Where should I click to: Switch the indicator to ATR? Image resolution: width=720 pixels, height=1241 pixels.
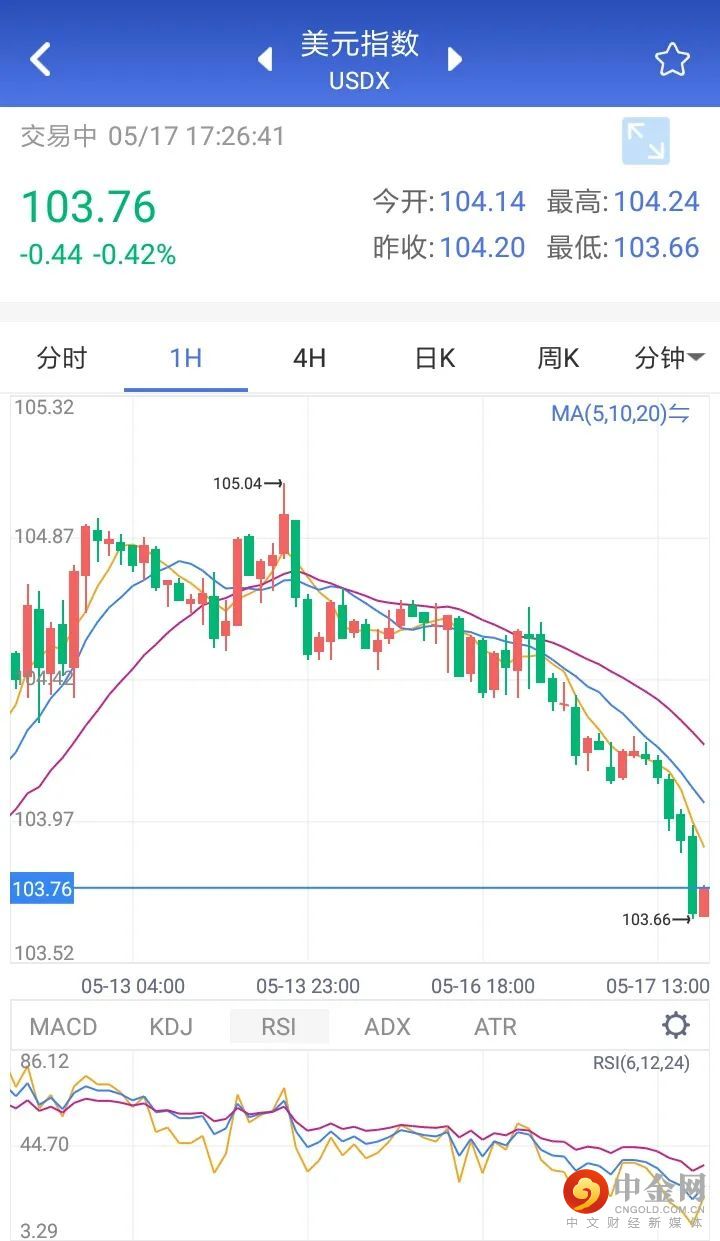(495, 1026)
